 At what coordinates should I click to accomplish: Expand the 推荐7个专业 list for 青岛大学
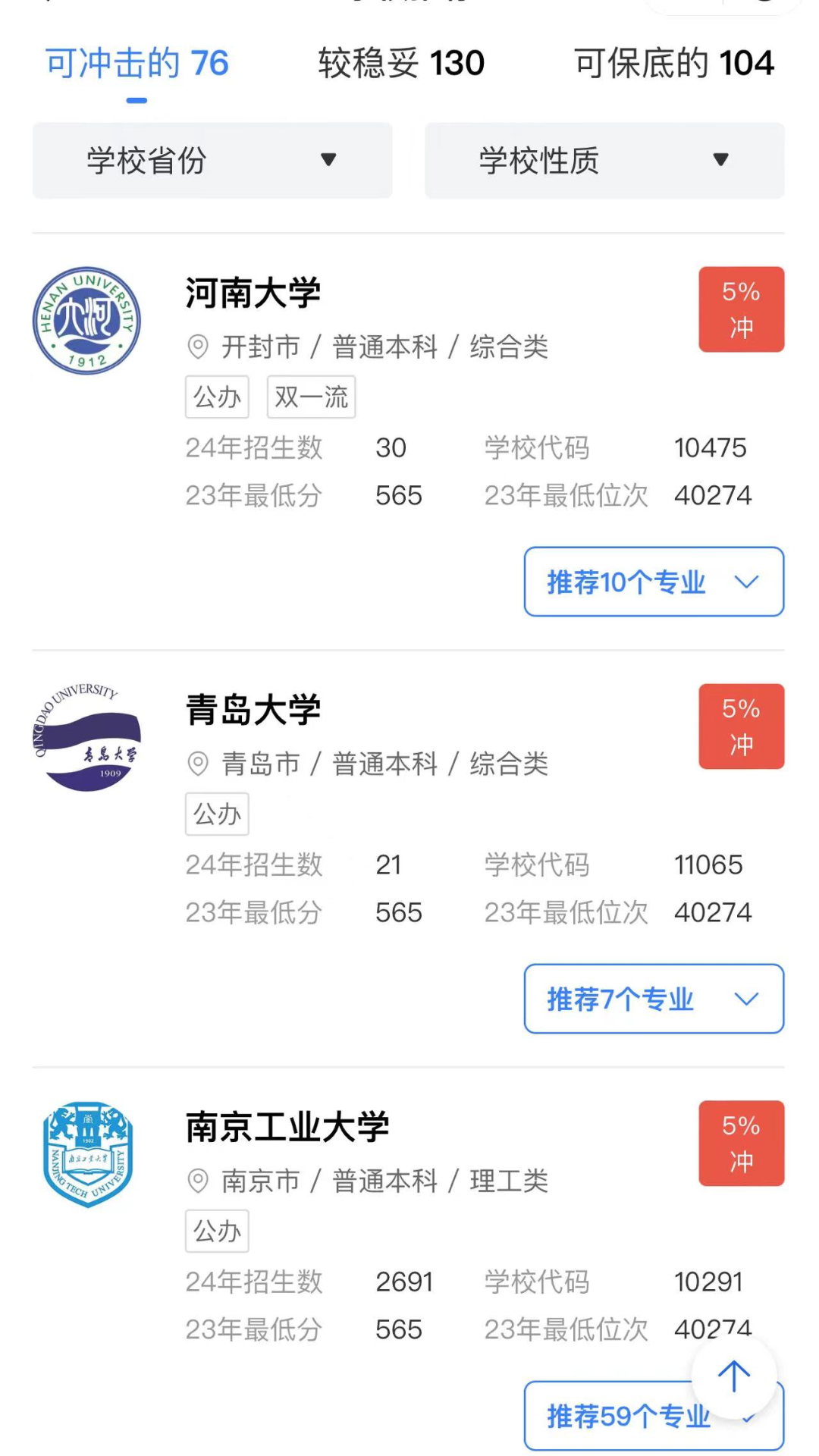click(x=653, y=999)
